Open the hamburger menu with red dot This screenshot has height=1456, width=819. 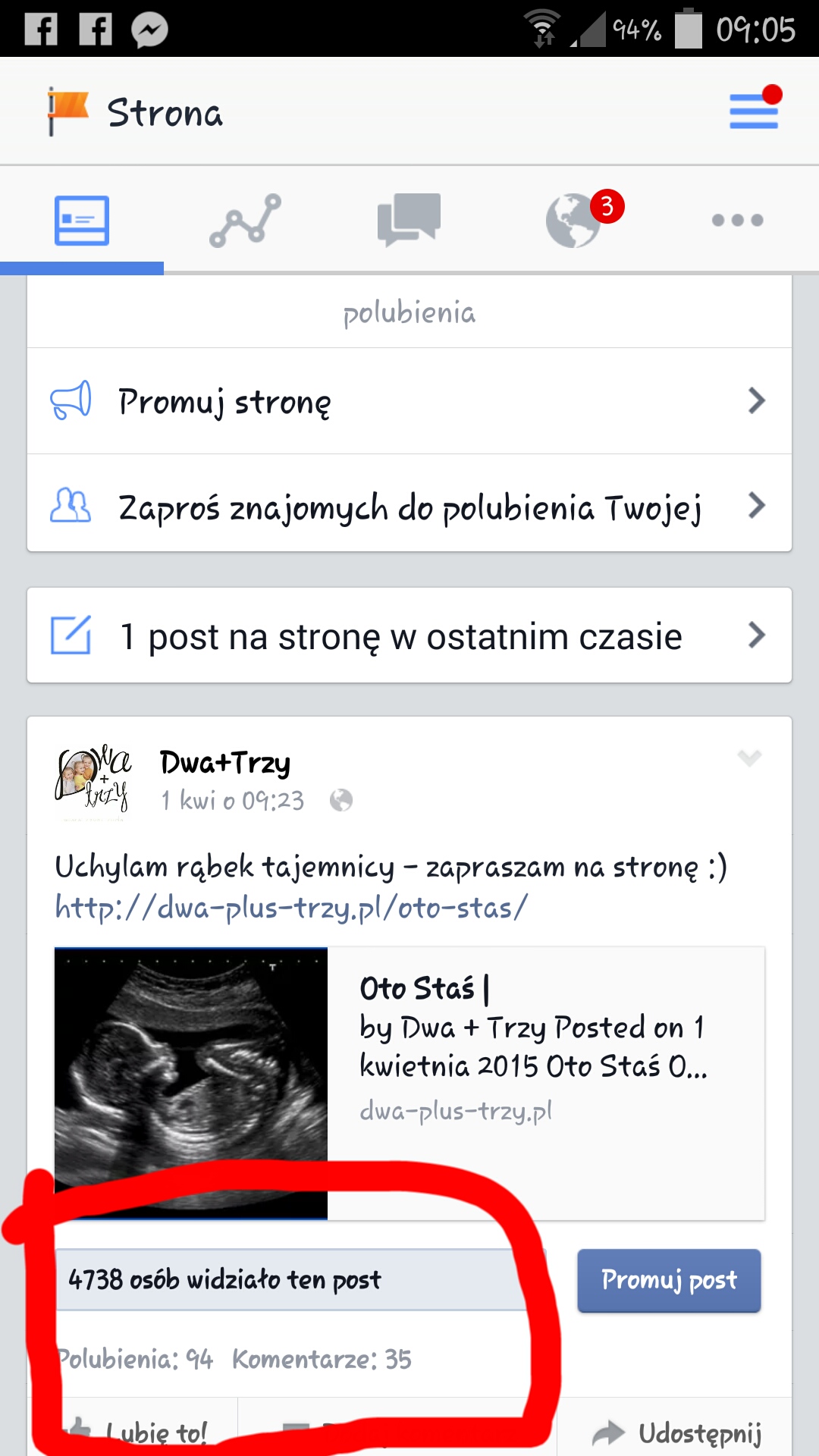[754, 112]
